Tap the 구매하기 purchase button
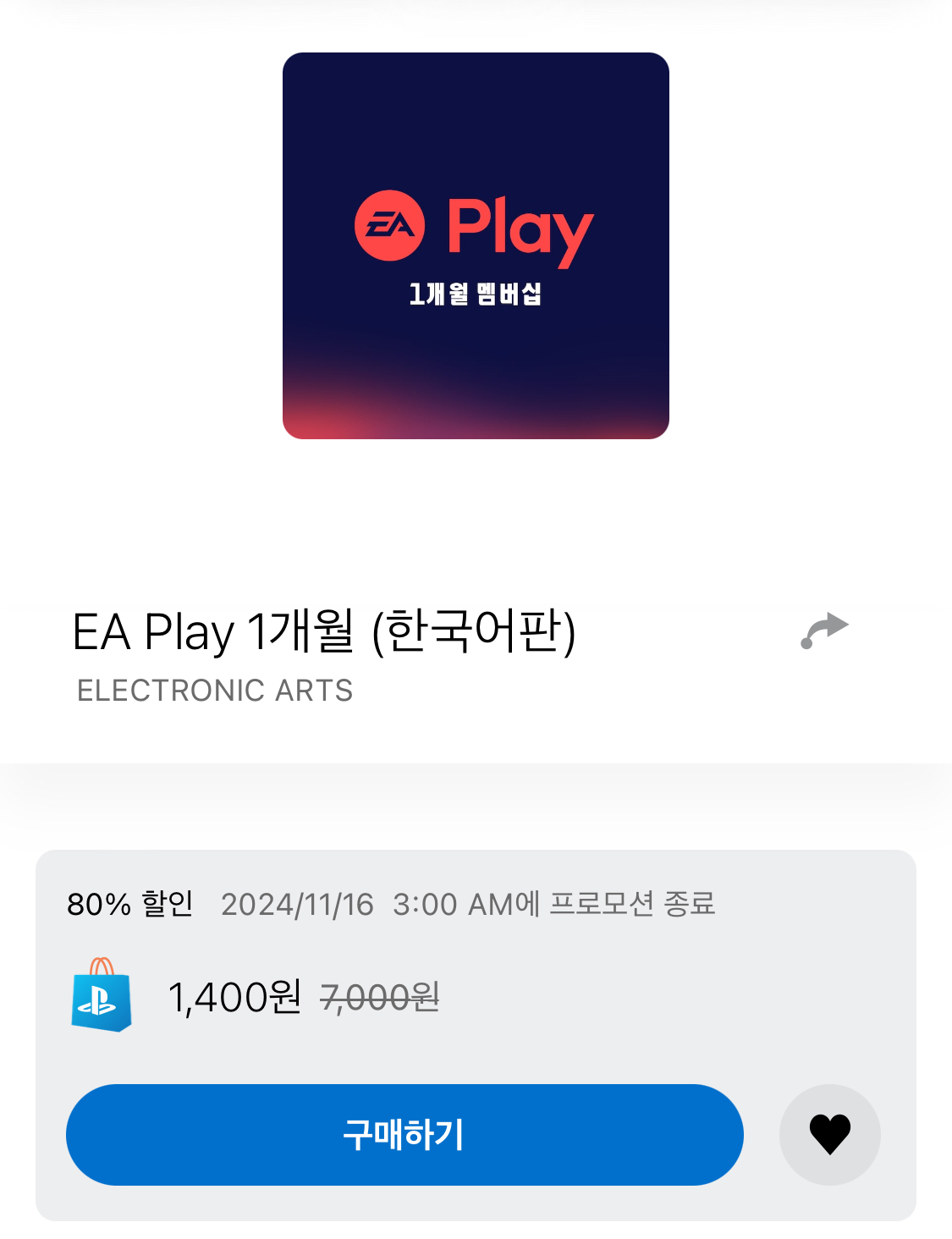The width and height of the screenshot is (952, 1239). [x=404, y=1134]
